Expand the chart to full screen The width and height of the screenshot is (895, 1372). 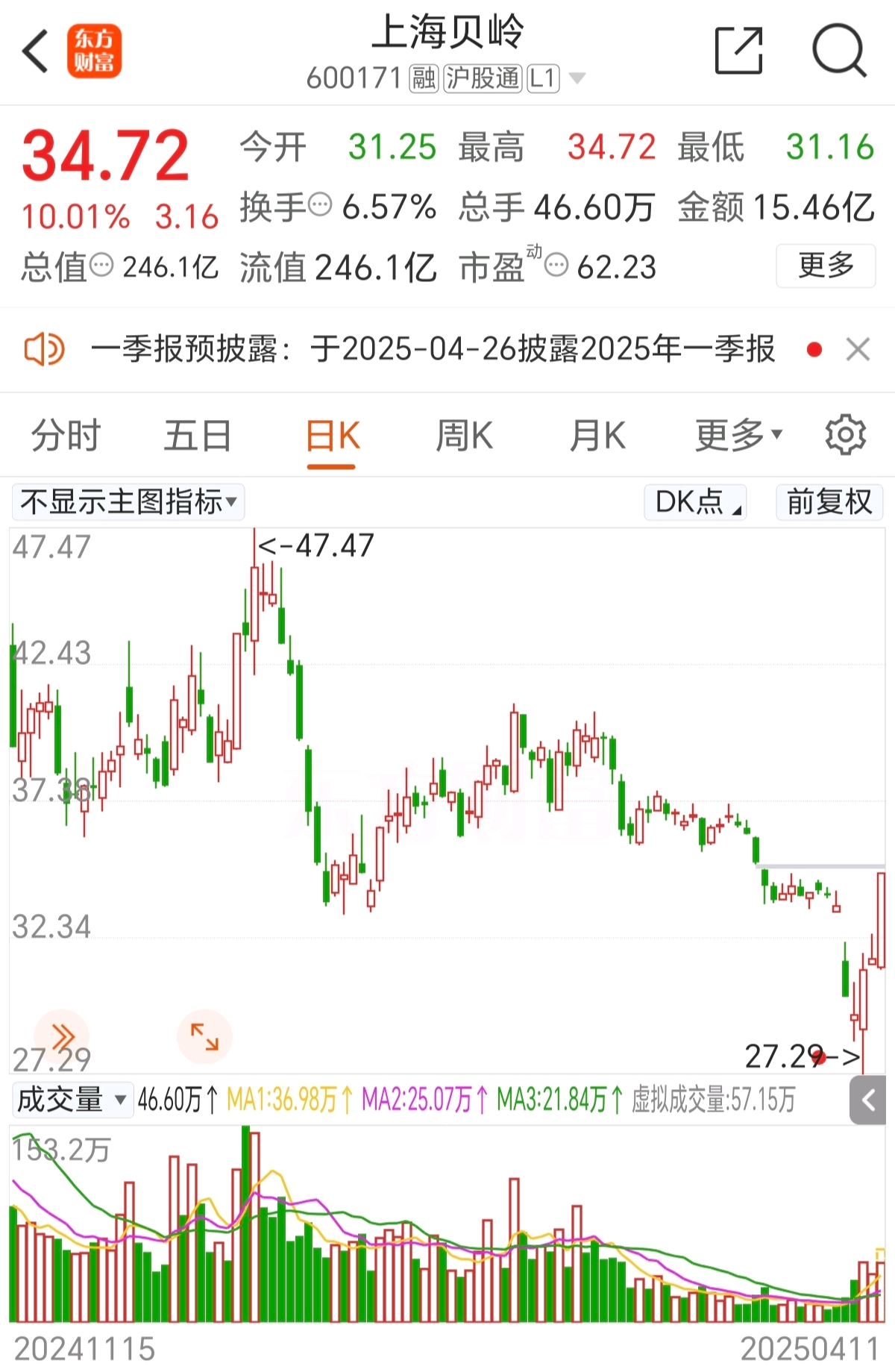pyautogui.click(x=204, y=1036)
